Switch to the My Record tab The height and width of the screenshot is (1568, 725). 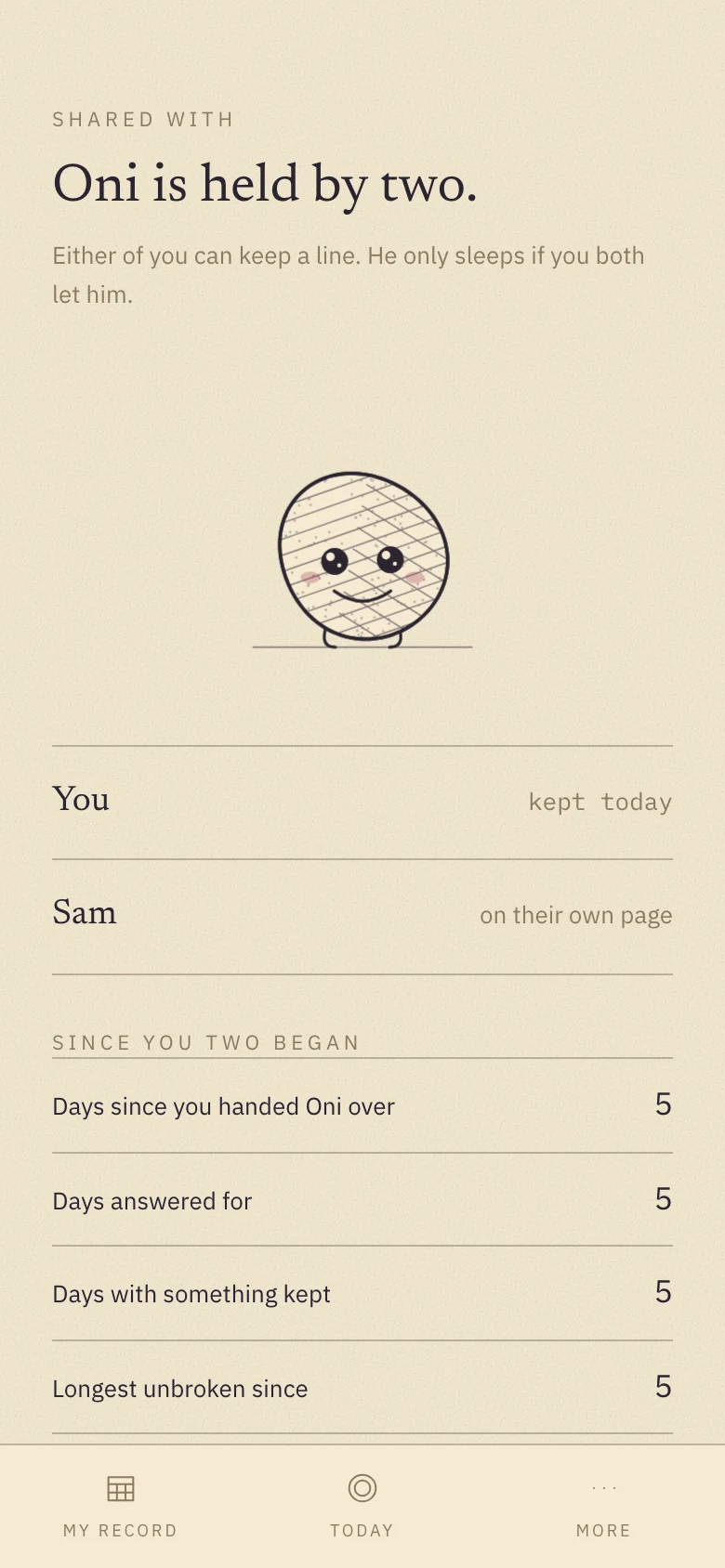click(x=121, y=1506)
